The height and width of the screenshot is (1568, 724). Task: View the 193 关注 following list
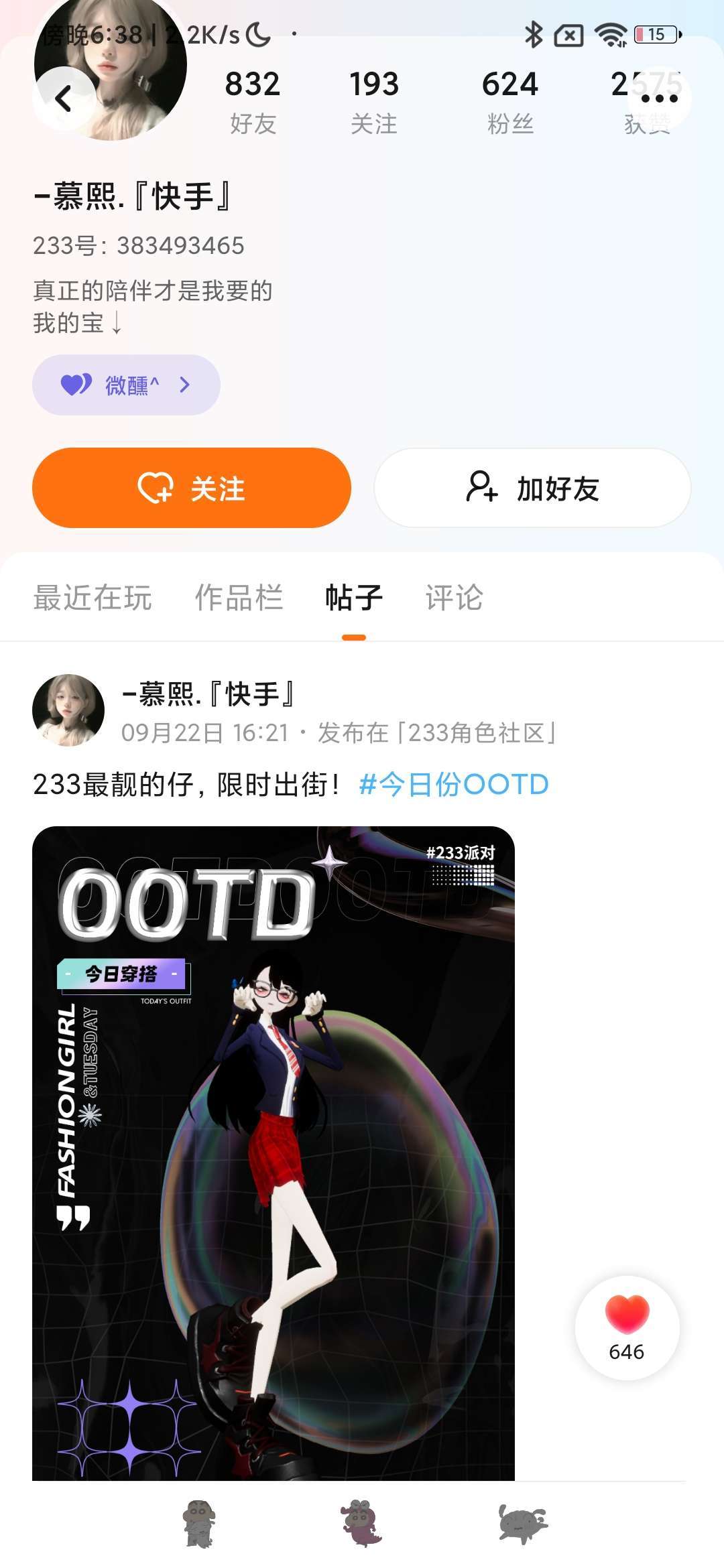click(x=374, y=102)
